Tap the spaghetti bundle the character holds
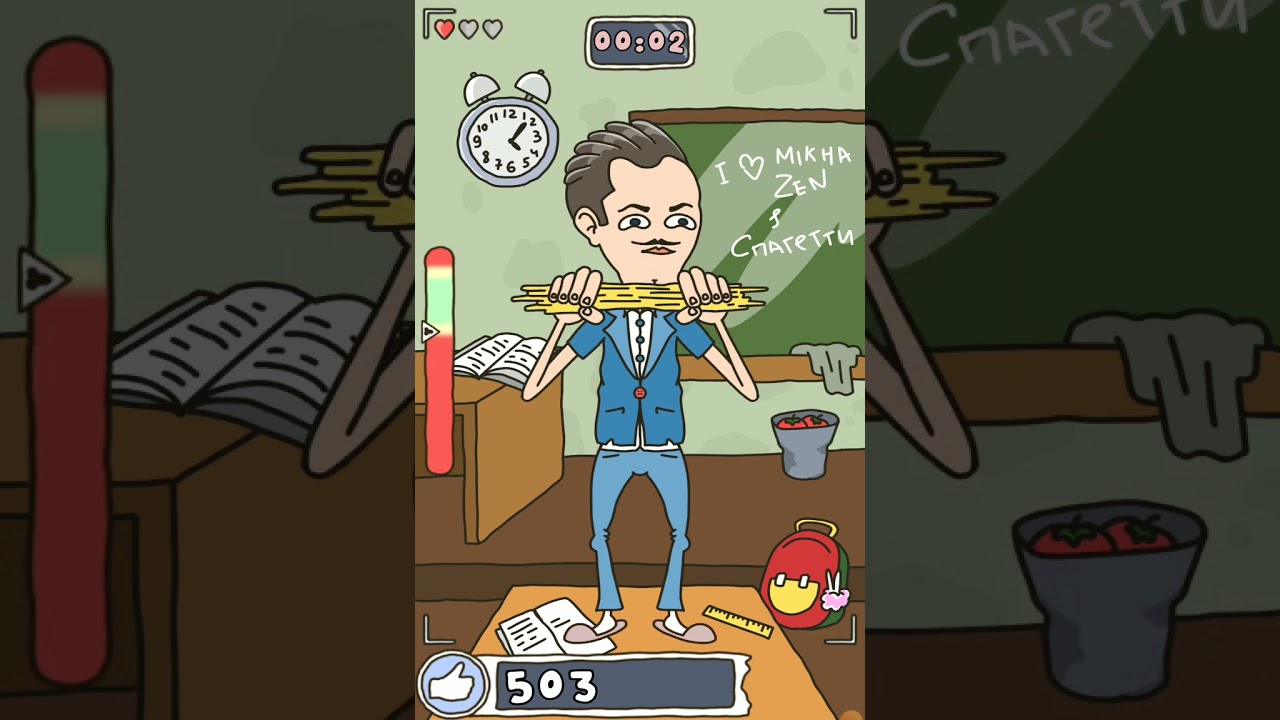Screen dimensions: 1280x720 pos(640,295)
